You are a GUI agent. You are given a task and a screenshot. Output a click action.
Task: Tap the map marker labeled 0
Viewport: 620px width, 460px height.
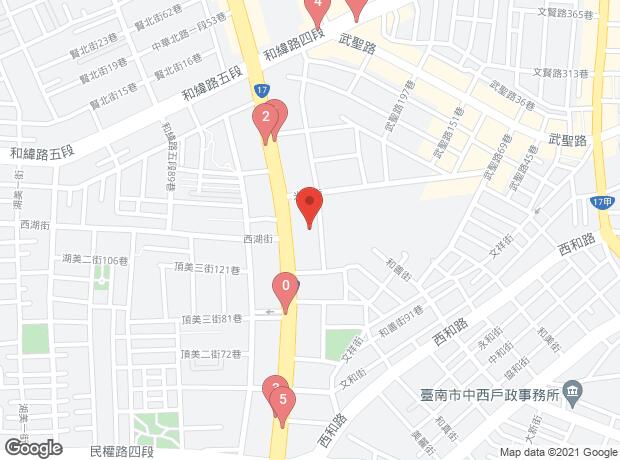click(286, 287)
